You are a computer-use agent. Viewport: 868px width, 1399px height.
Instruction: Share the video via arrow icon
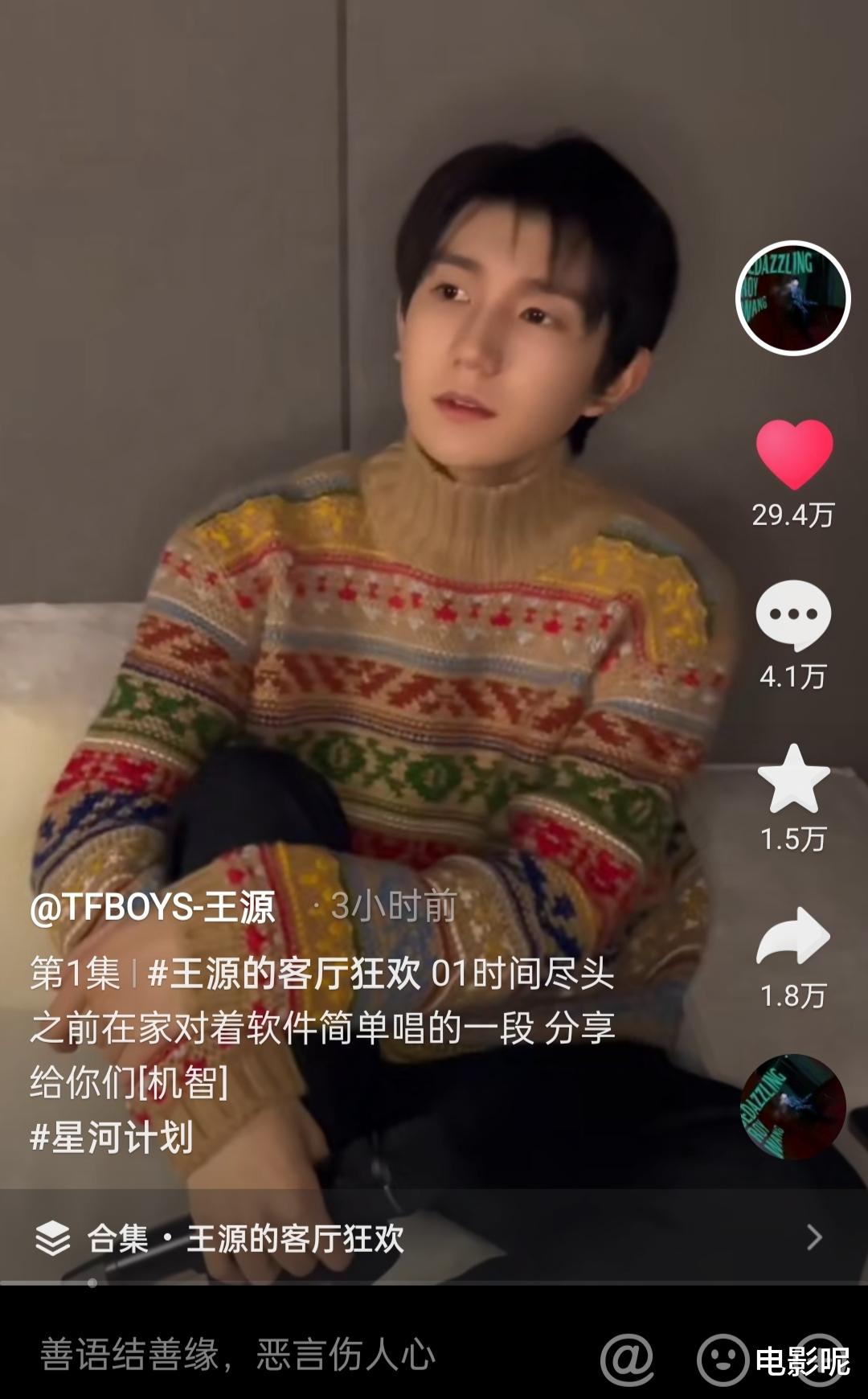(793, 935)
